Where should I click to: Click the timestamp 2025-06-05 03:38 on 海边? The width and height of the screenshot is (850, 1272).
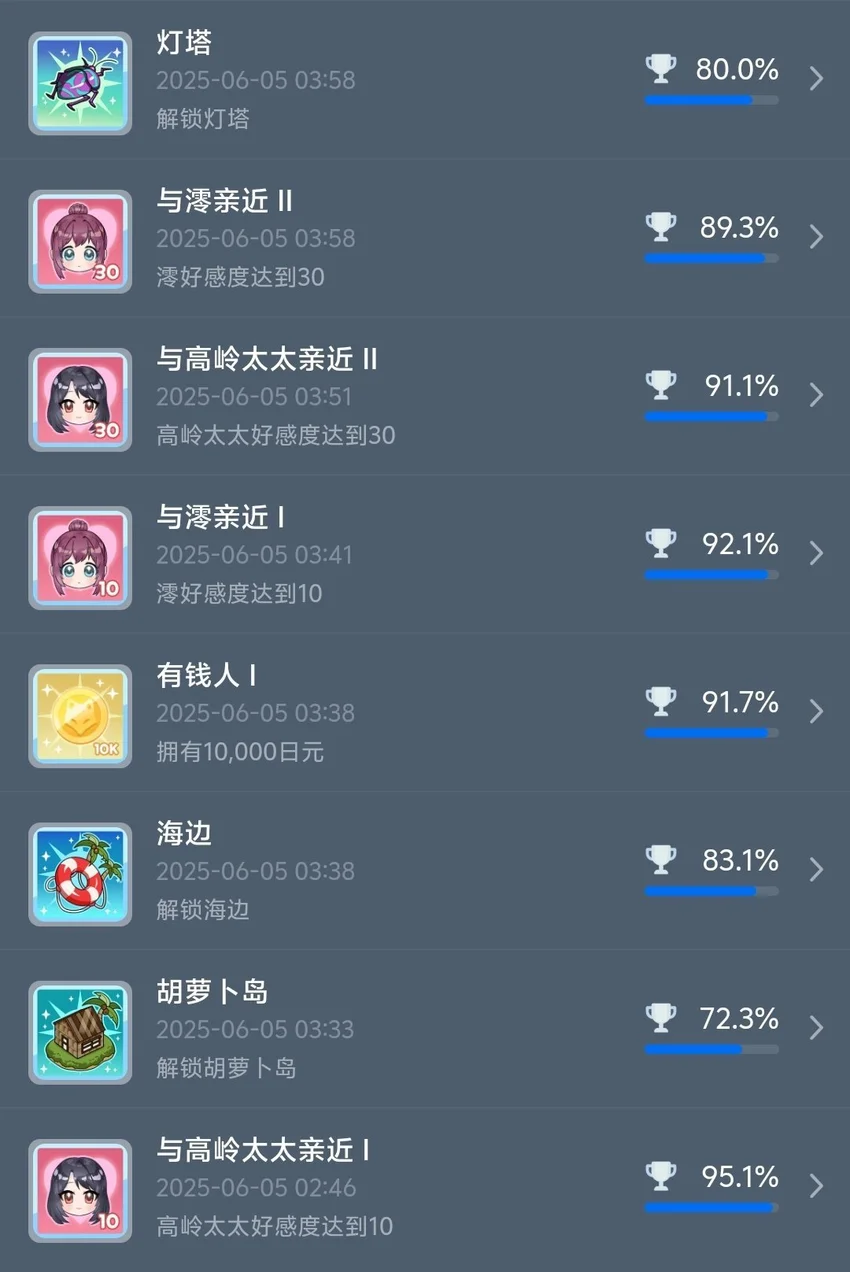(x=256, y=871)
